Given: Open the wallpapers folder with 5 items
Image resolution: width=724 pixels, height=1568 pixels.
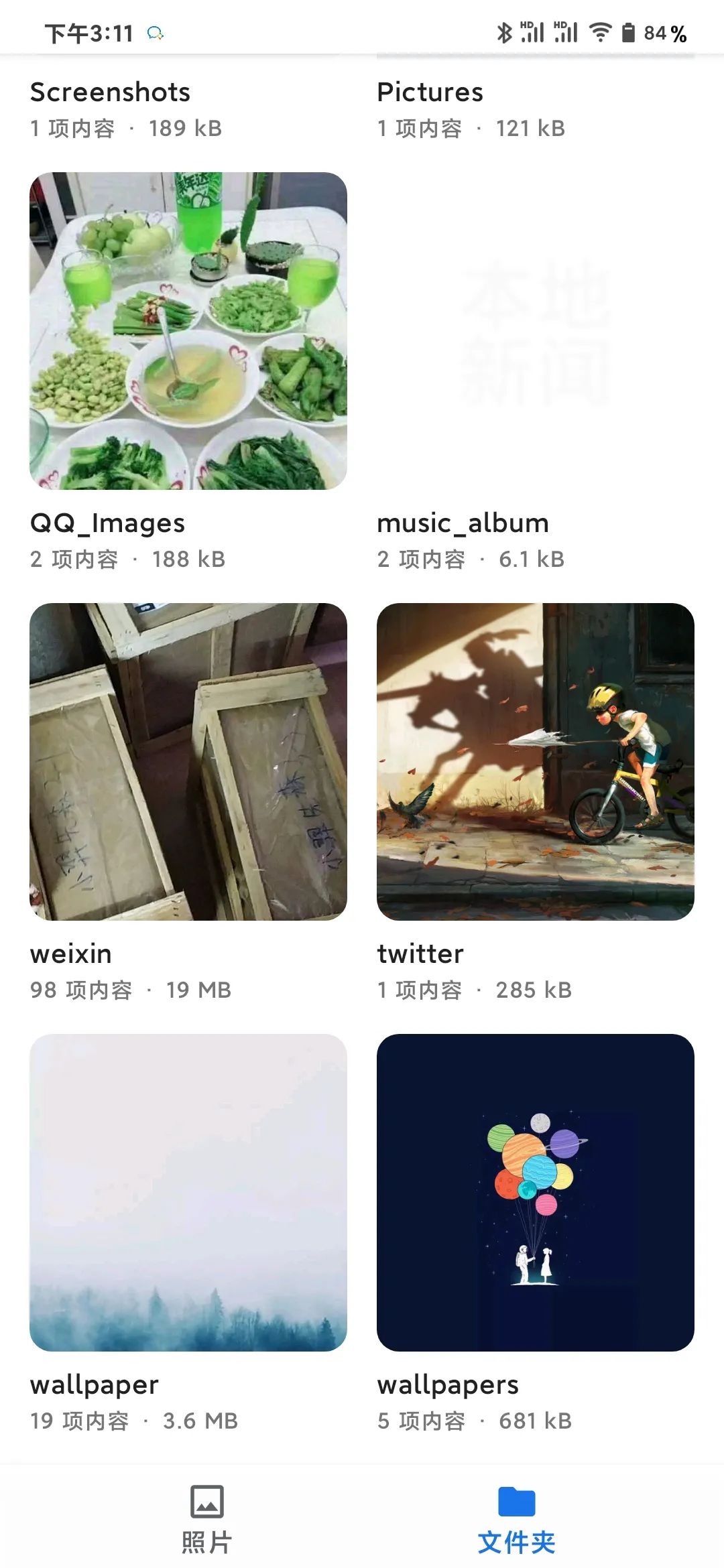Looking at the screenshot, I should (x=535, y=1193).
